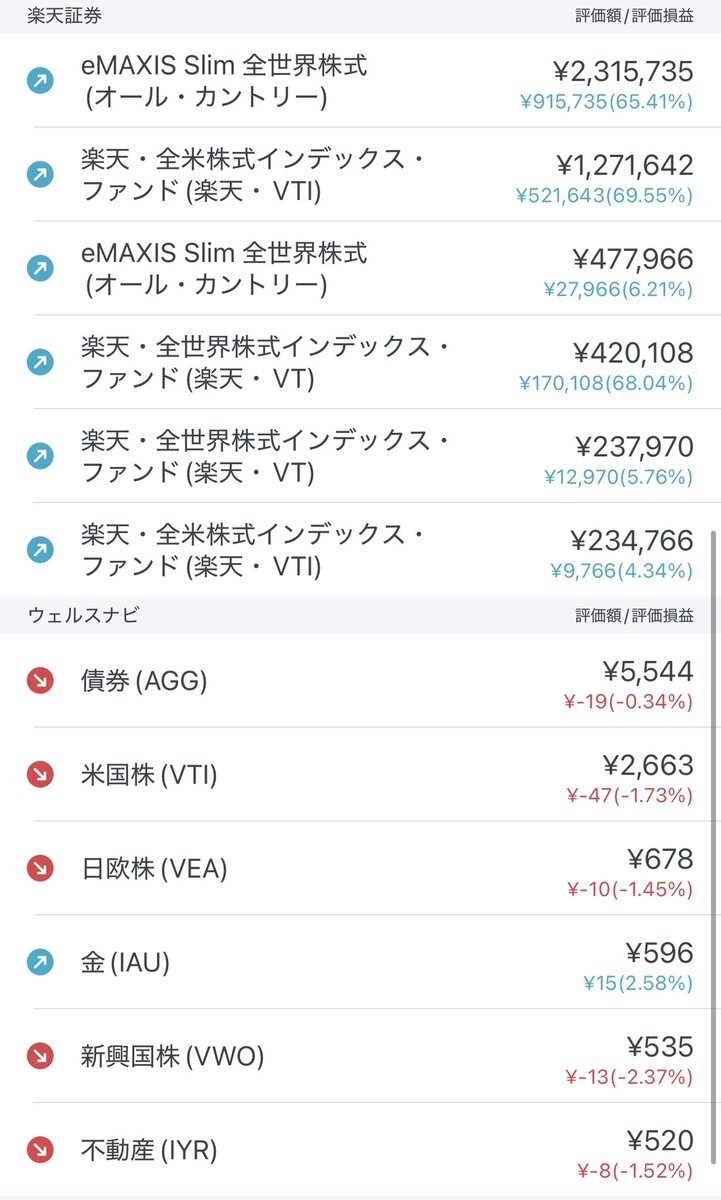Open the 米国株 (VTI) ウェルスナビ holding
721x1200 pixels.
360,775
